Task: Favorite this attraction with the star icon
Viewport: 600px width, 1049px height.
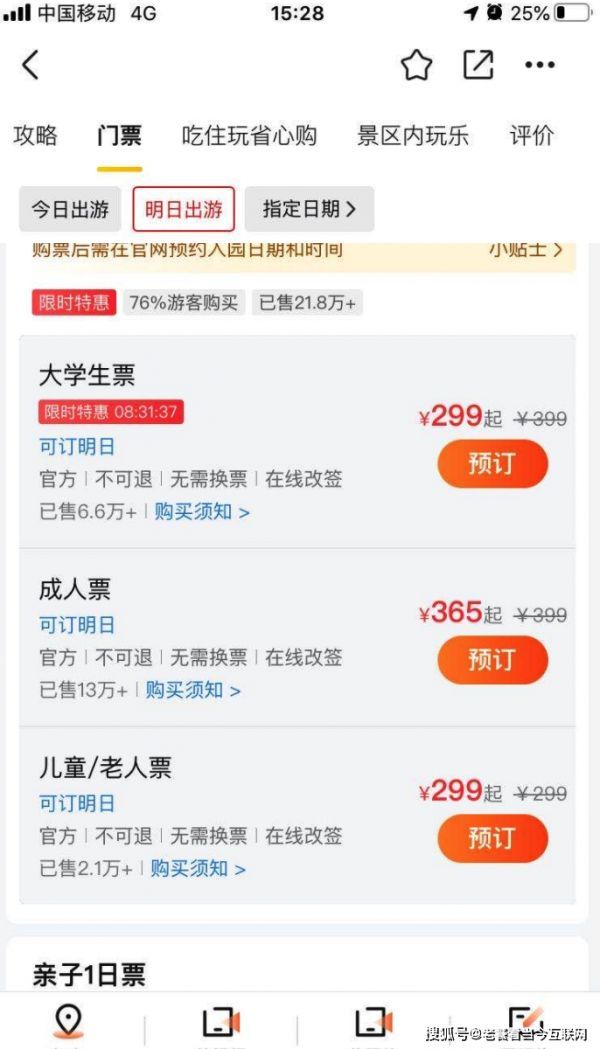Action: click(416, 65)
